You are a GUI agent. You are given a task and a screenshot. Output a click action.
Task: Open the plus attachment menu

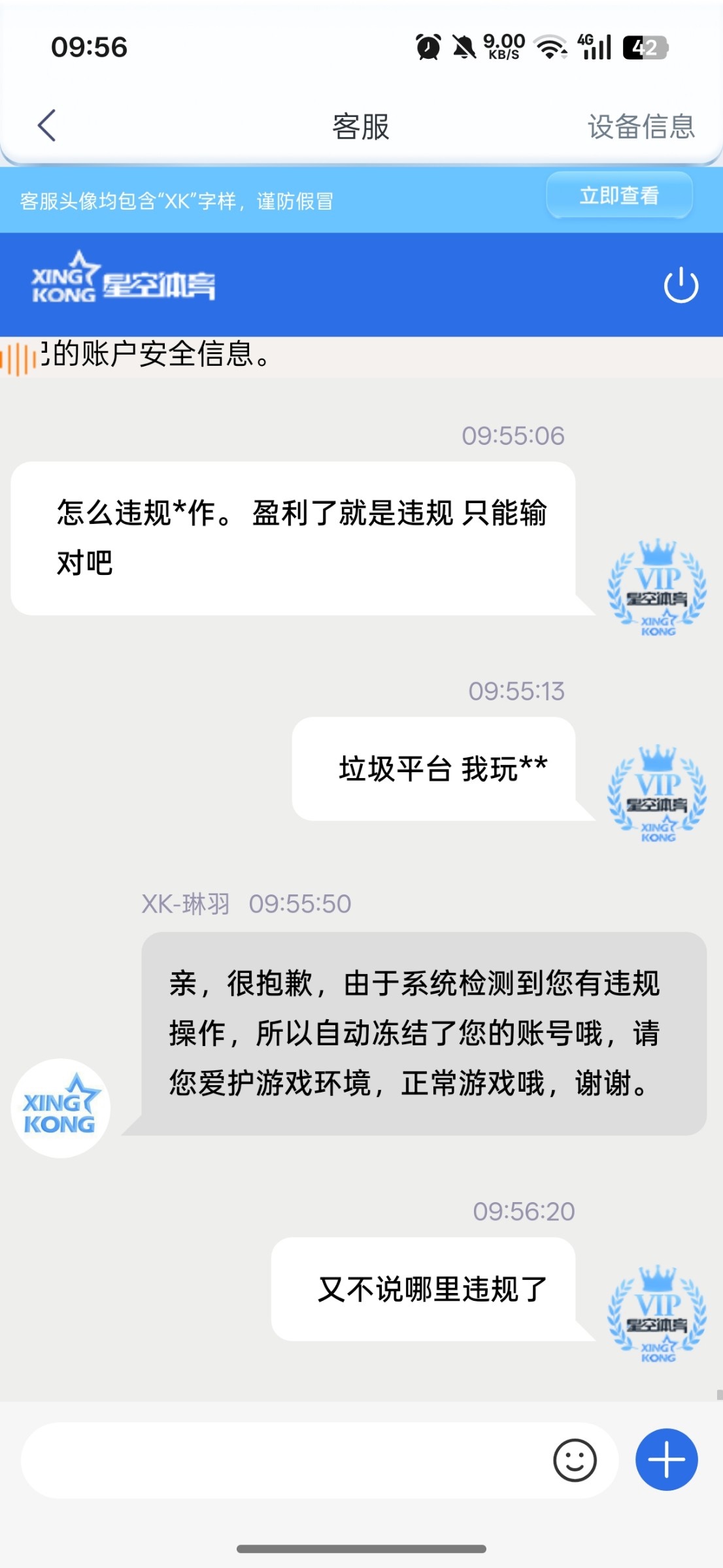666,1460
